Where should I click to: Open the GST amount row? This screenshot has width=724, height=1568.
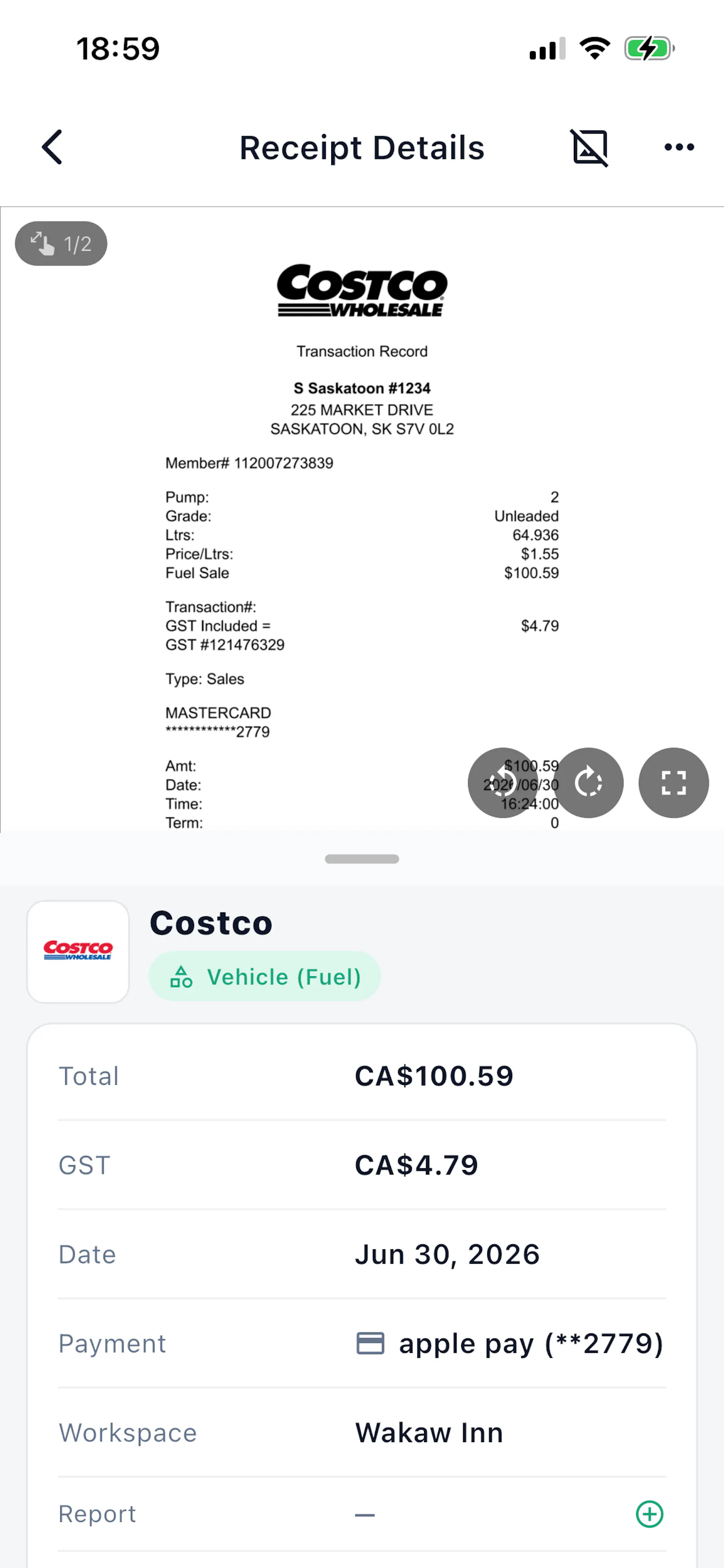click(362, 1165)
